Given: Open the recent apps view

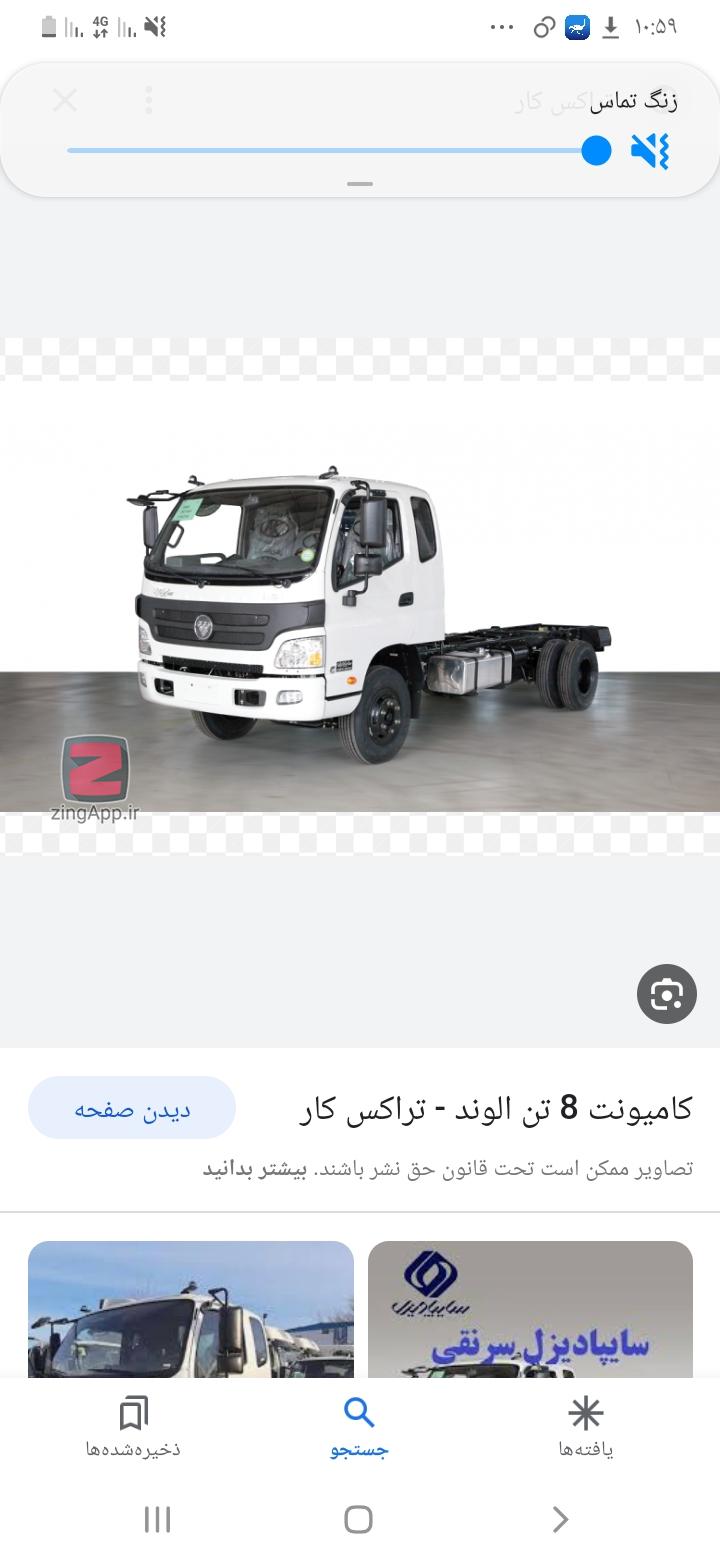Looking at the screenshot, I should pos(158,1520).
